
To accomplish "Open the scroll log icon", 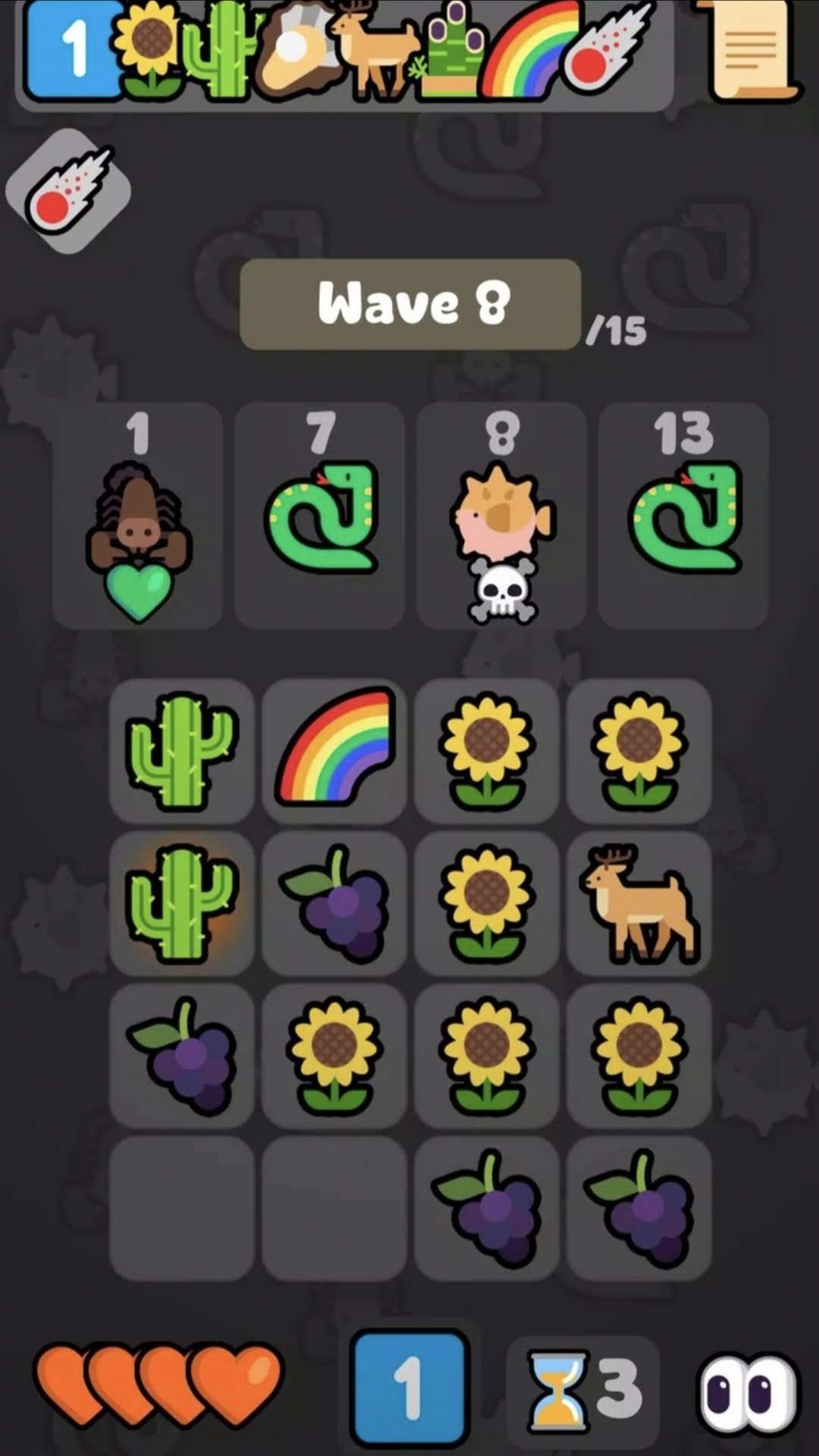I will pyautogui.click(x=751, y=50).
